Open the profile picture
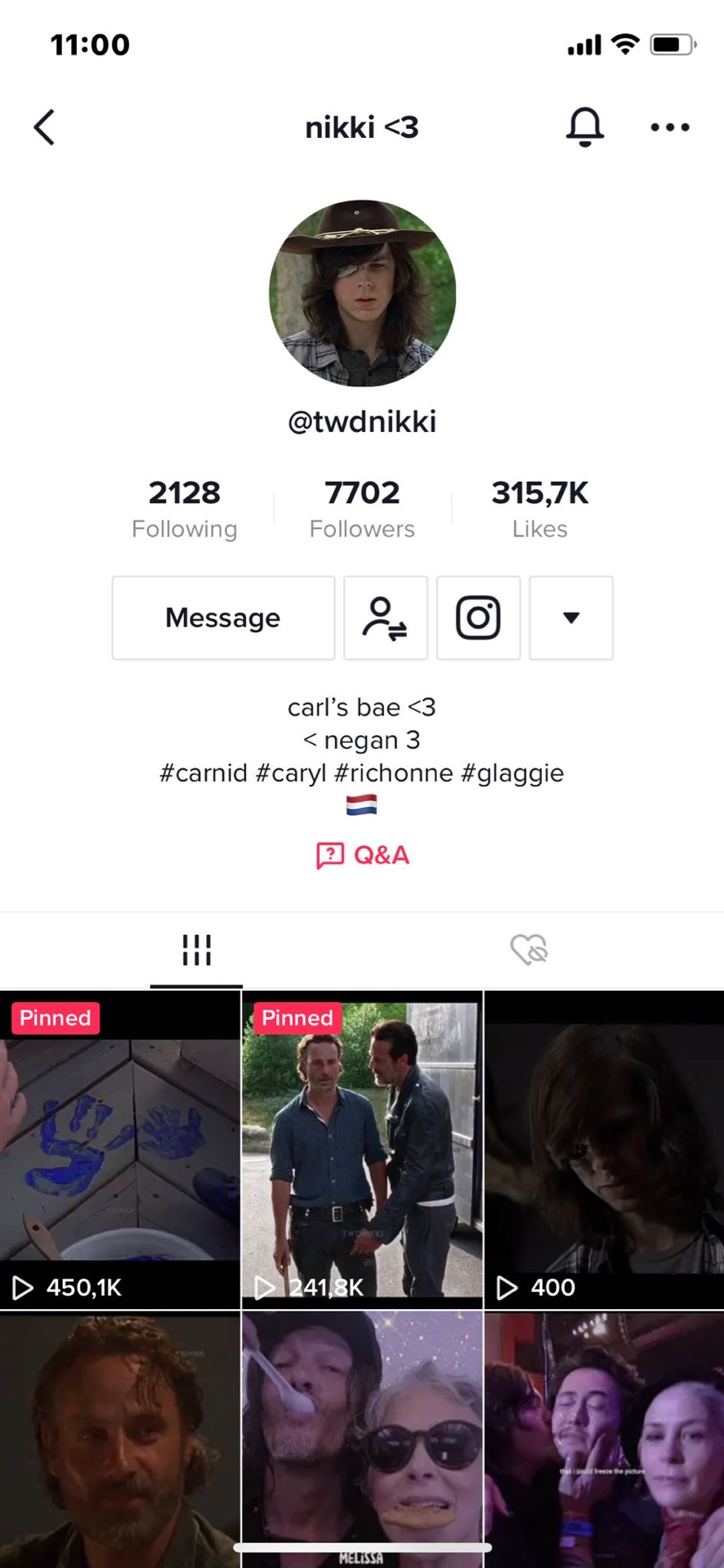Viewport: 724px width, 1568px height. [362, 293]
